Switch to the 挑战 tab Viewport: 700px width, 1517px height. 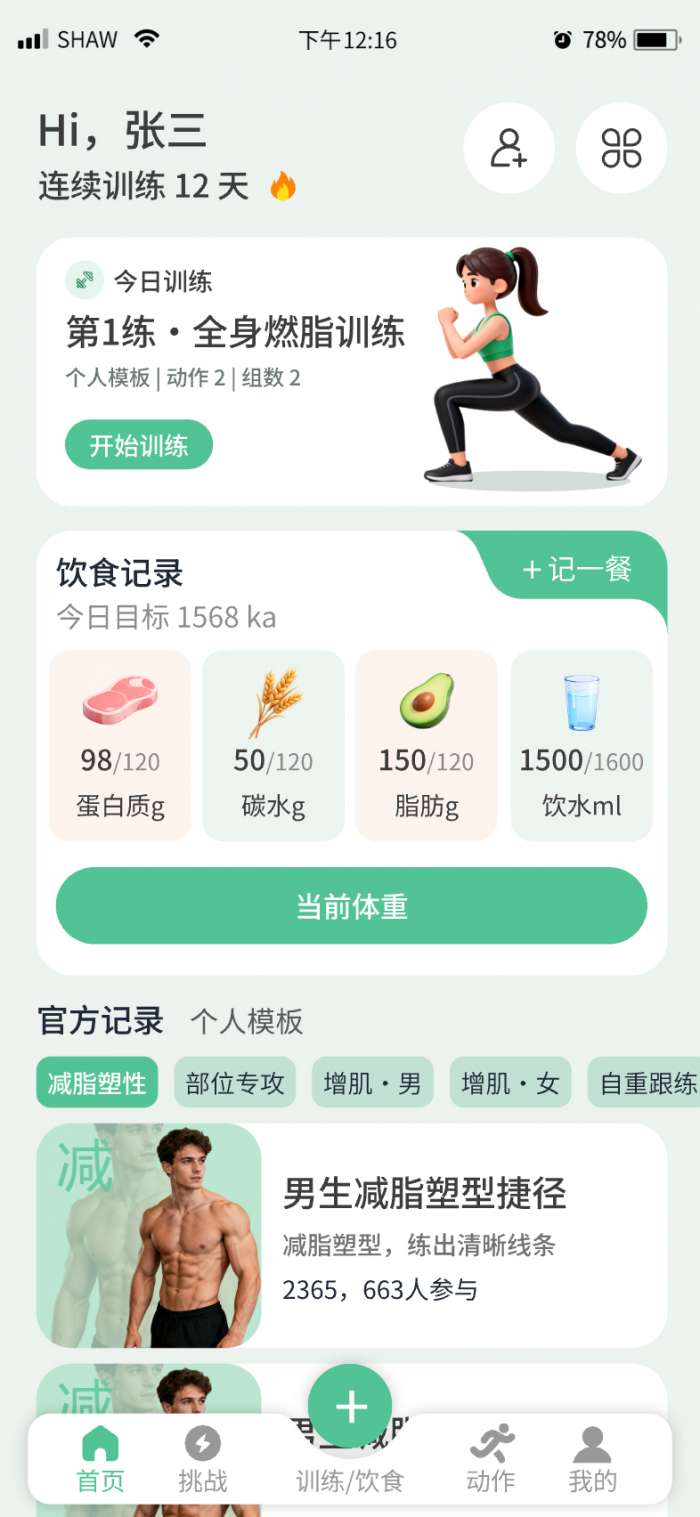click(203, 1460)
